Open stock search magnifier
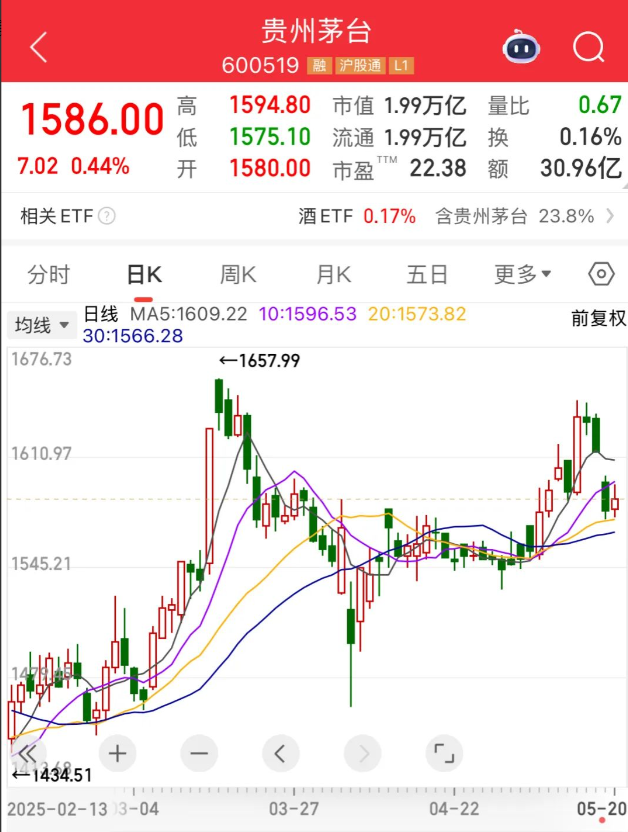The width and height of the screenshot is (628, 832). tap(589, 47)
